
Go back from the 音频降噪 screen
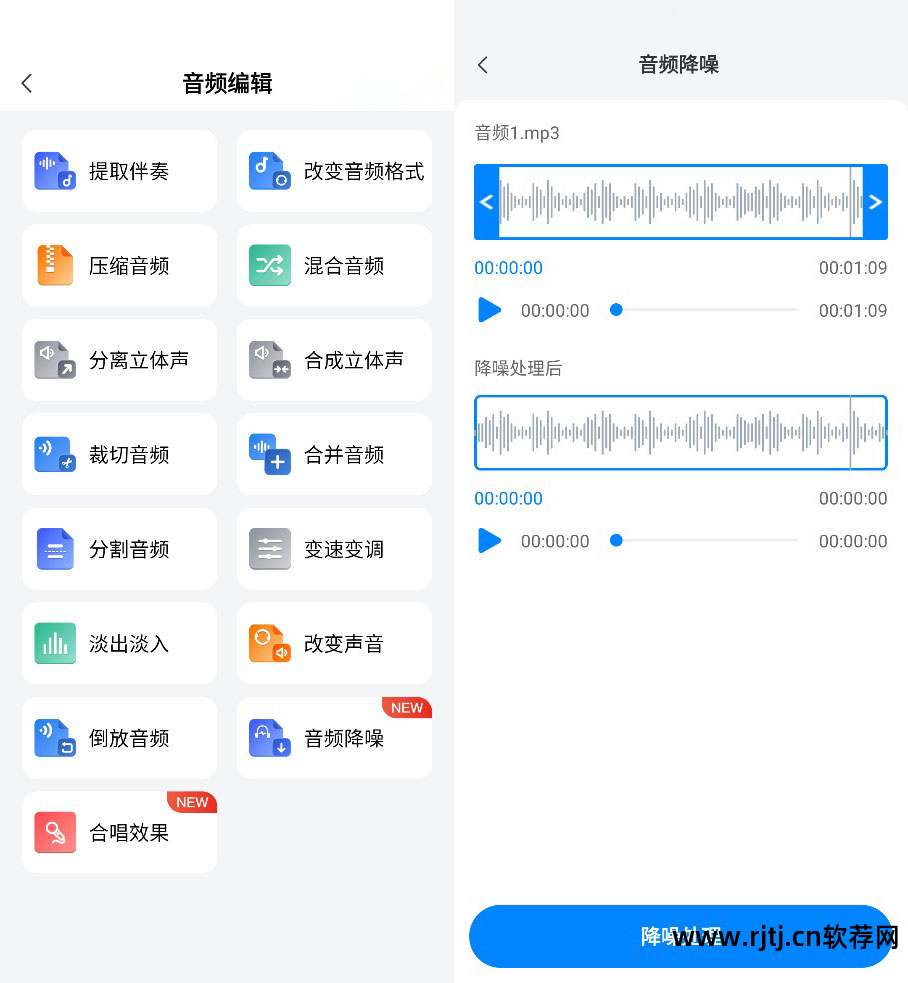click(483, 65)
